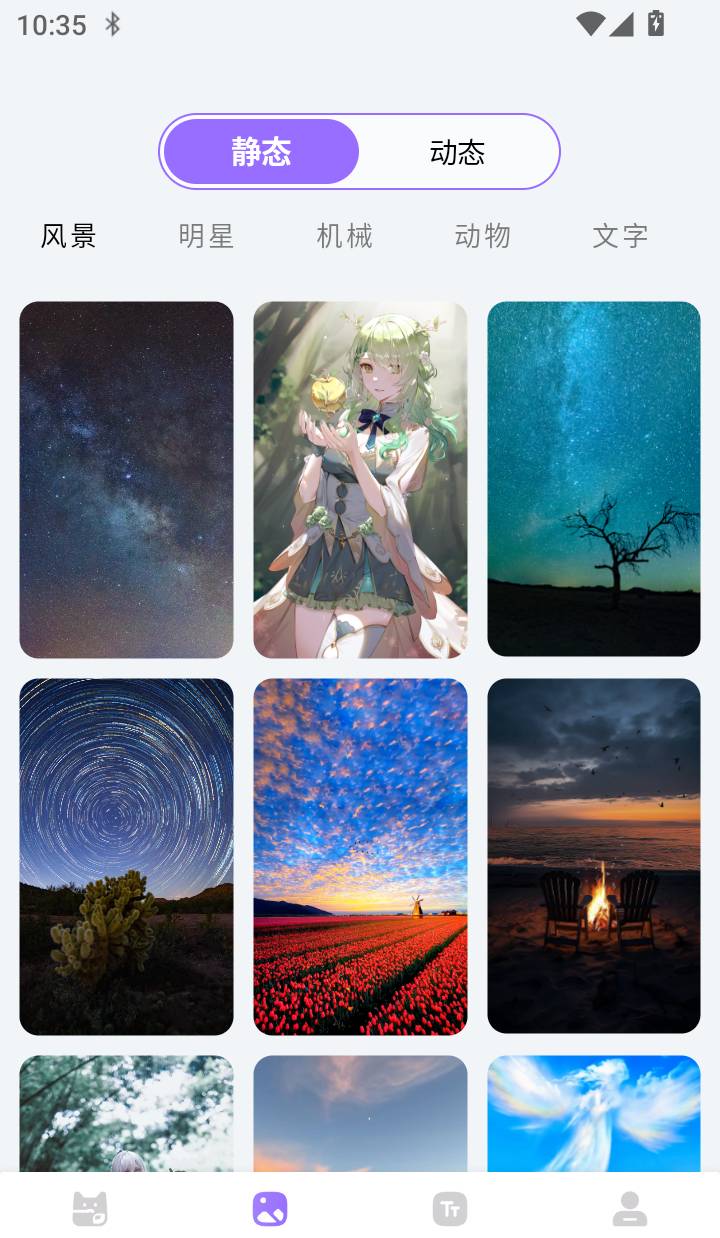Open the cat face bottom tab

pos(90,1208)
